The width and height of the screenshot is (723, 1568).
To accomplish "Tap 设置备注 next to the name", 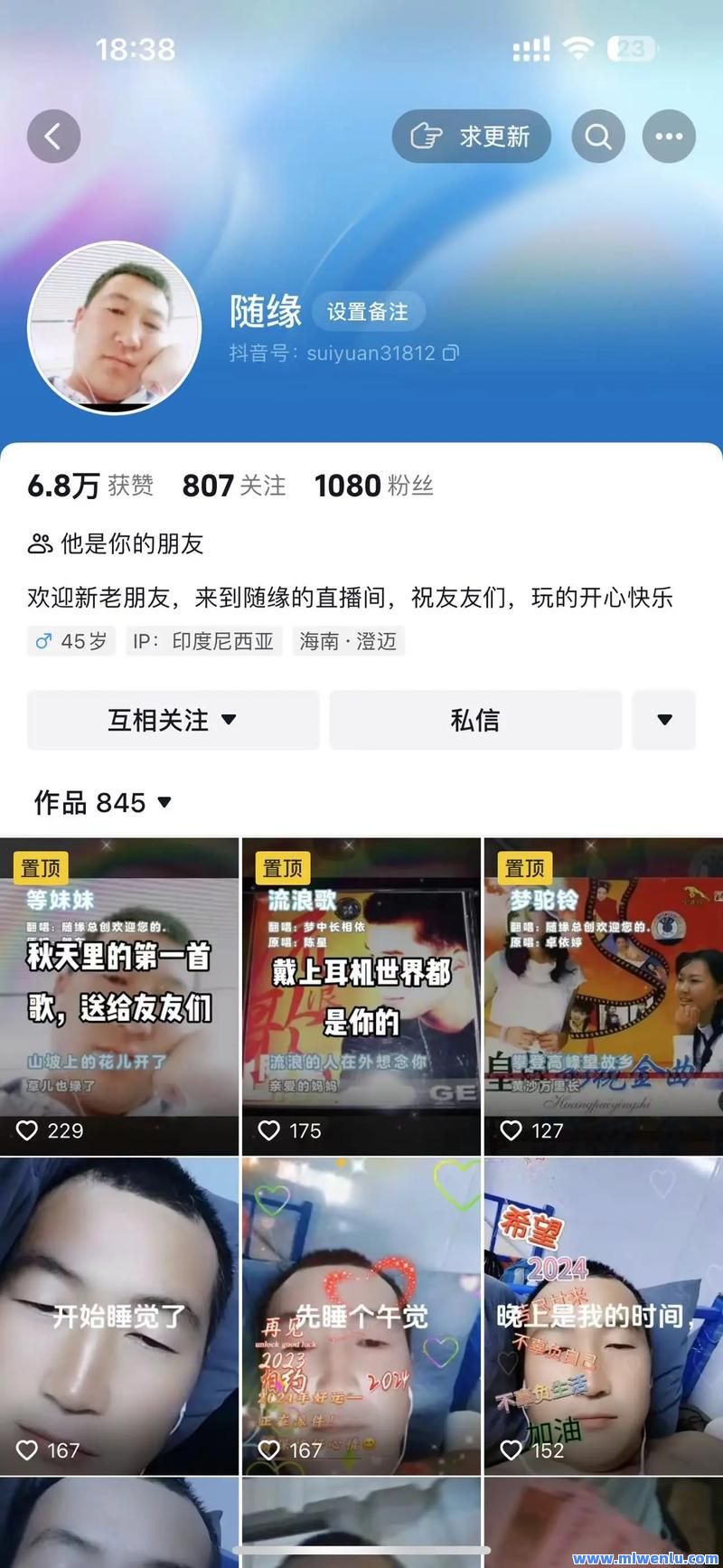I will (368, 312).
